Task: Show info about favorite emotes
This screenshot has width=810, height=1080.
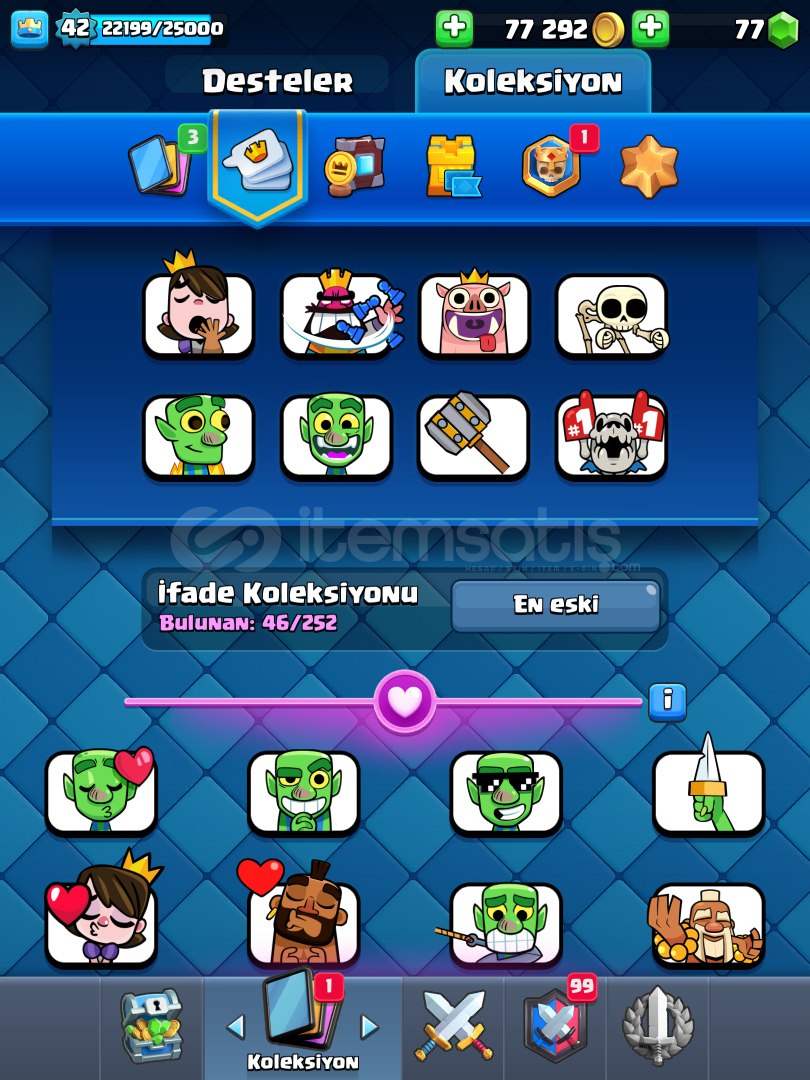Action: click(x=667, y=702)
